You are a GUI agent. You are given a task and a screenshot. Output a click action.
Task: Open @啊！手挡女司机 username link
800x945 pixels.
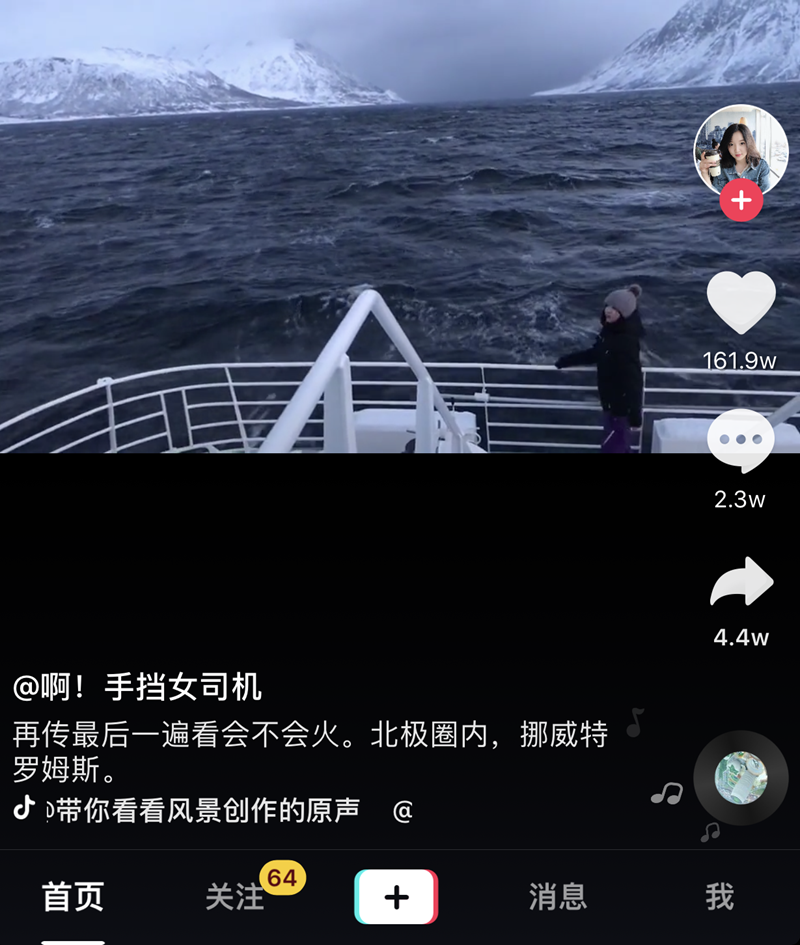click(x=137, y=687)
